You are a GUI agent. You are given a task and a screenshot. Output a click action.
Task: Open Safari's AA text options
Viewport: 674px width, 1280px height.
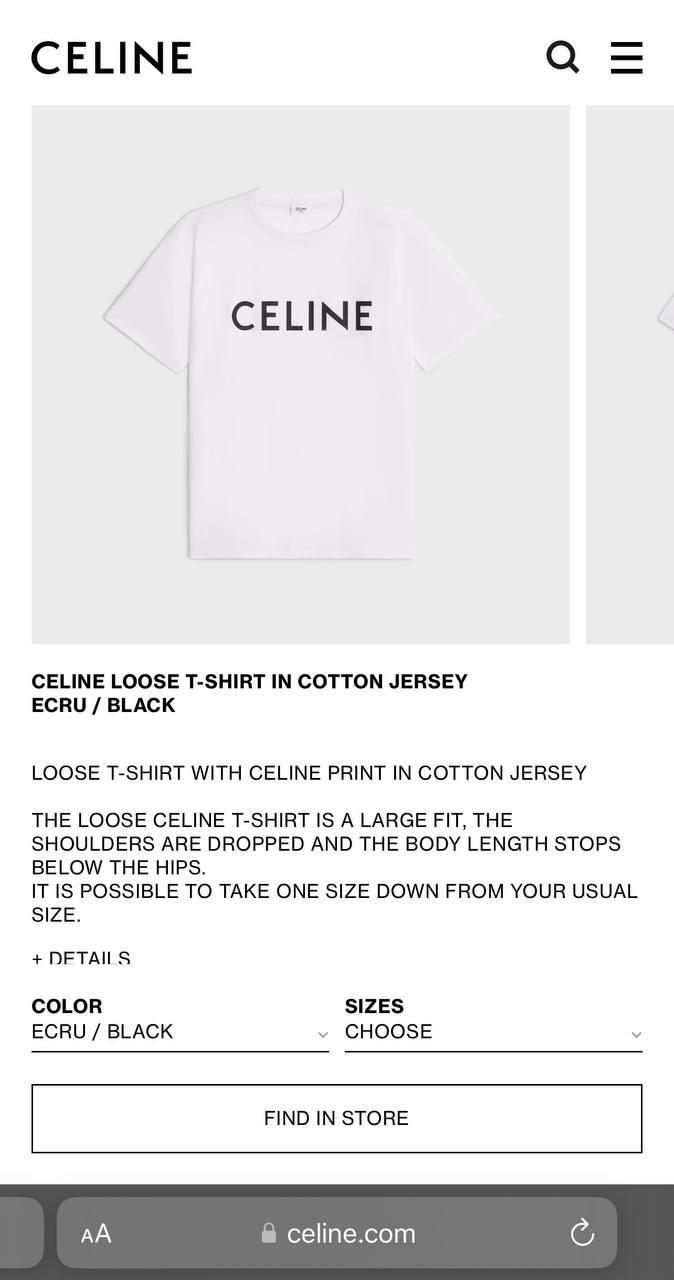(97, 1234)
